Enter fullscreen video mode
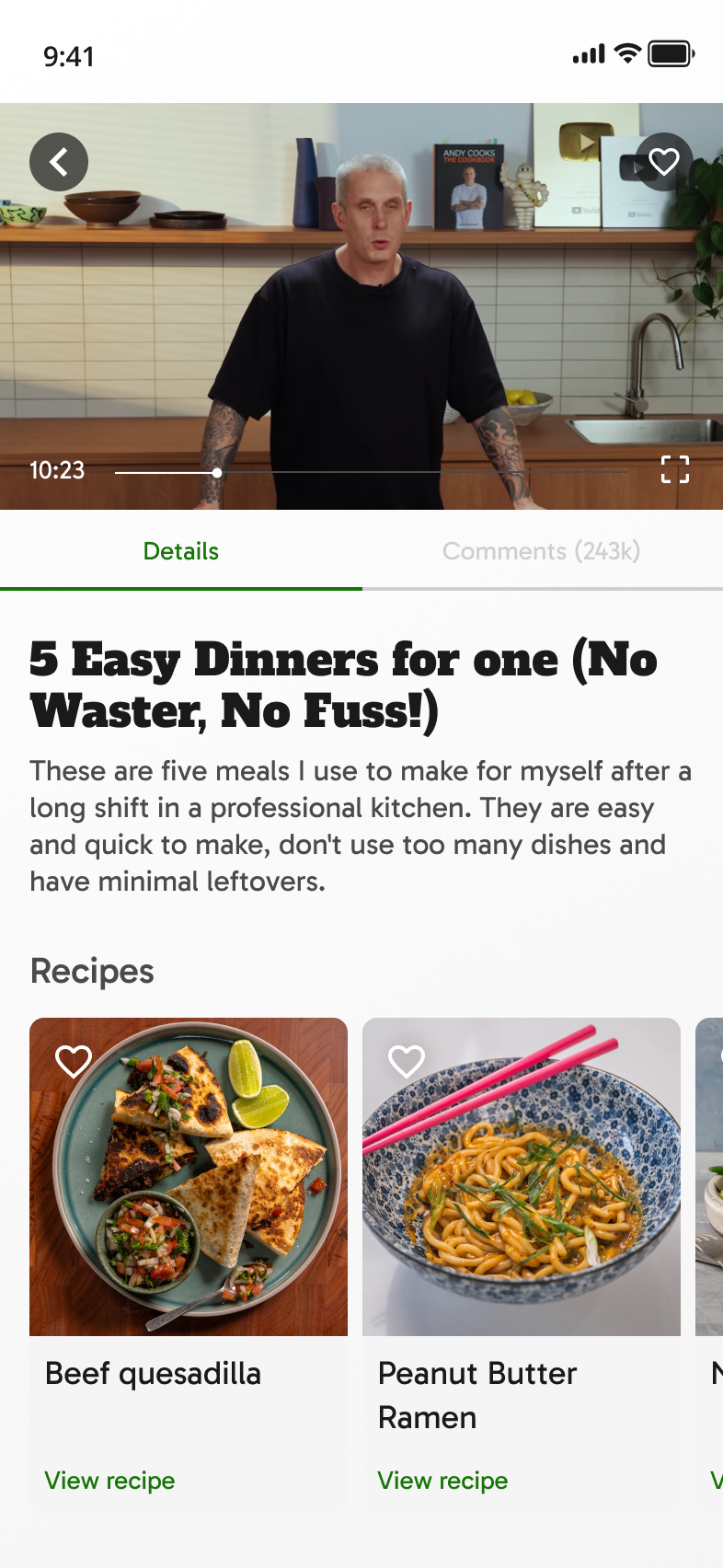Viewport: 723px width, 1568px height. (x=675, y=470)
